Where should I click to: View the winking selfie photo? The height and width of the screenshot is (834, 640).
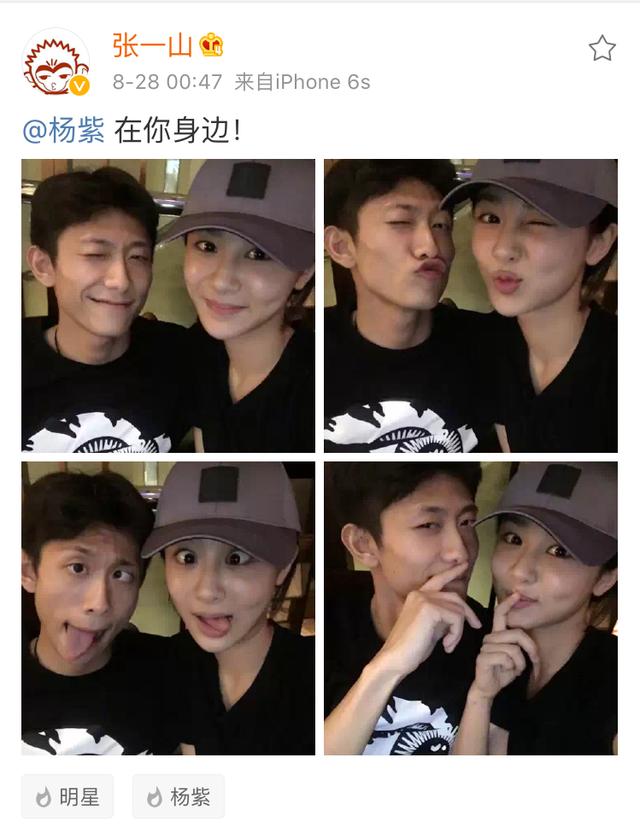(x=168, y=305)
